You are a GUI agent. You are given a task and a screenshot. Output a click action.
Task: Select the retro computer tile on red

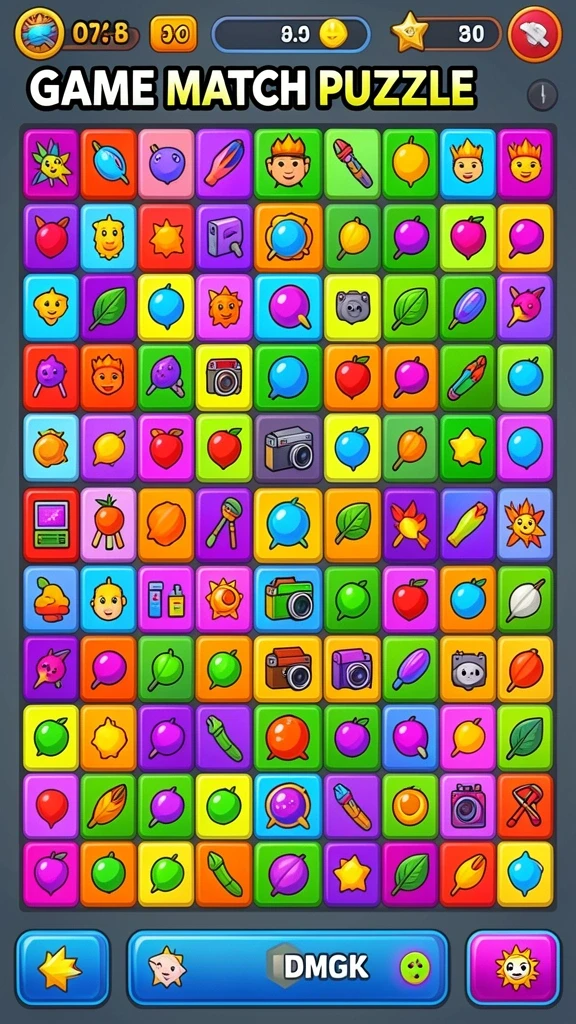(51, 524)
